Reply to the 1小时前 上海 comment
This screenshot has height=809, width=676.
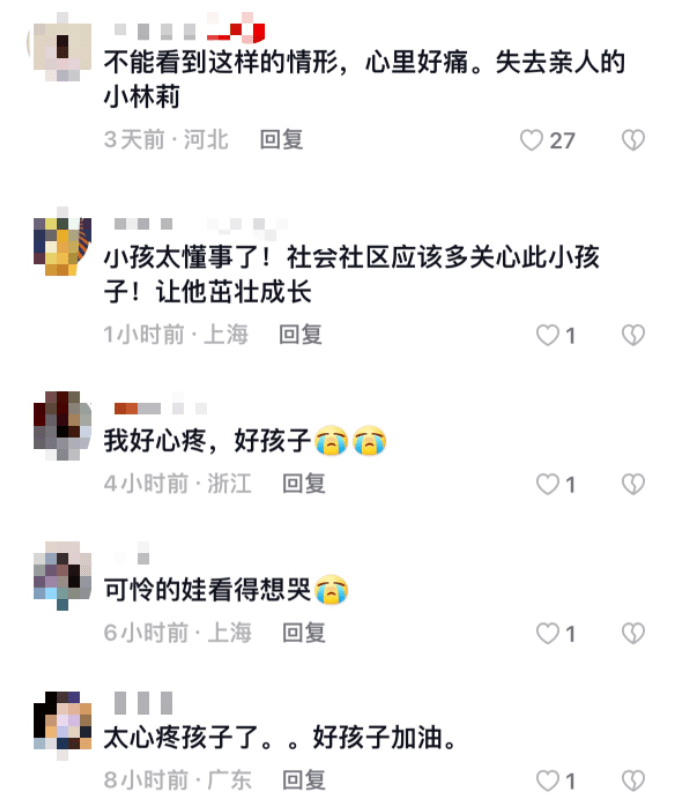300,335
